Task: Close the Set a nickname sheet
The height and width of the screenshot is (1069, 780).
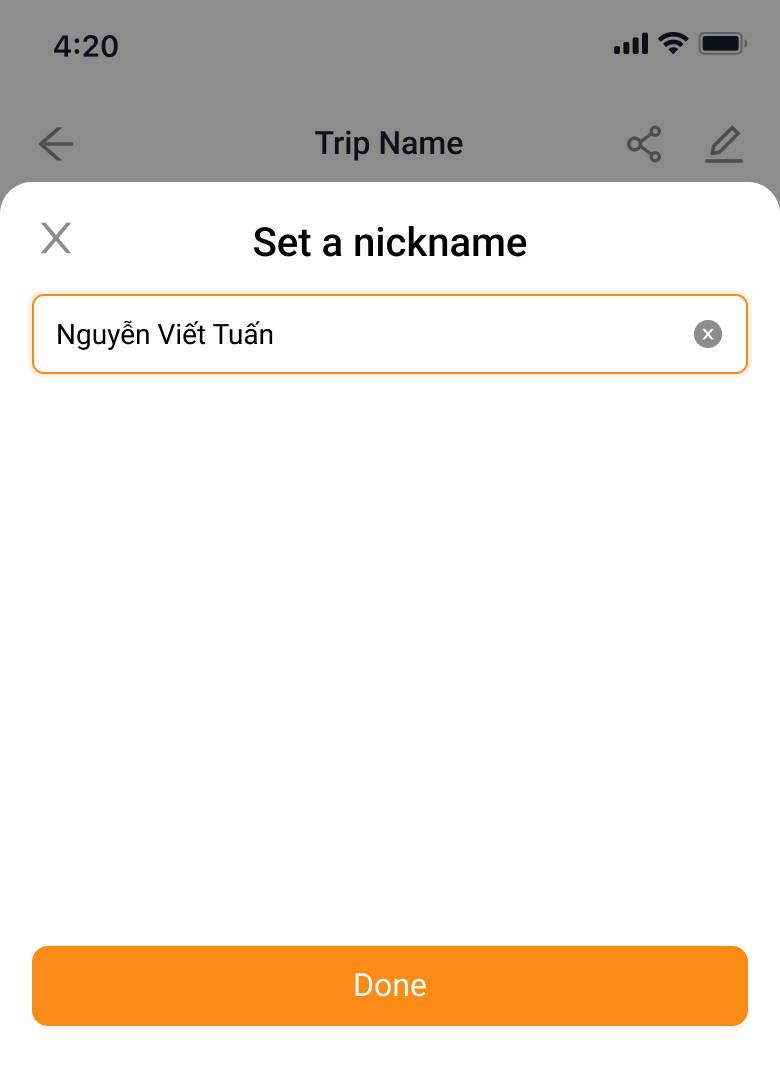Action: pos(56,238)
